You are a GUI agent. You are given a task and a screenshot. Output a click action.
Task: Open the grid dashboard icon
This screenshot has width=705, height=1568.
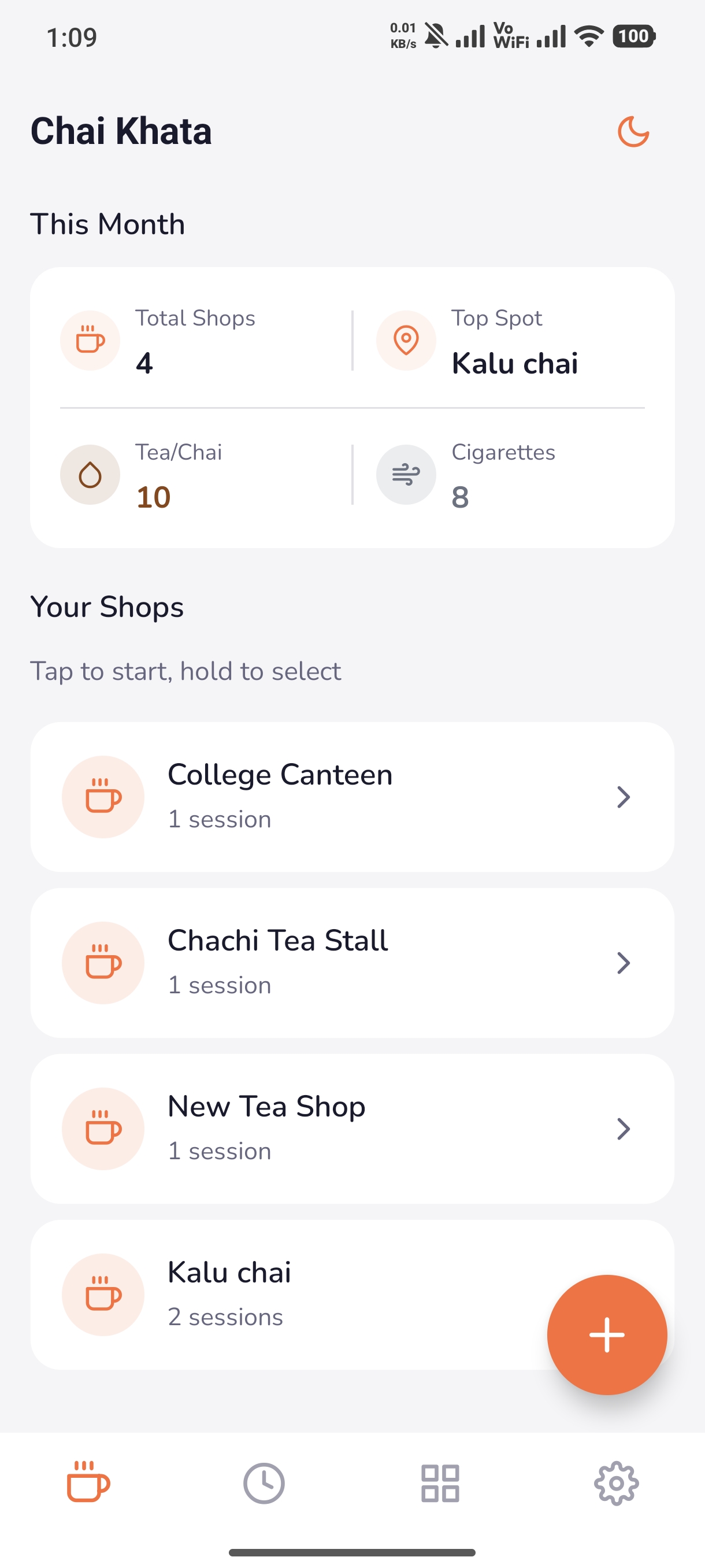[x=440, y=1484]
